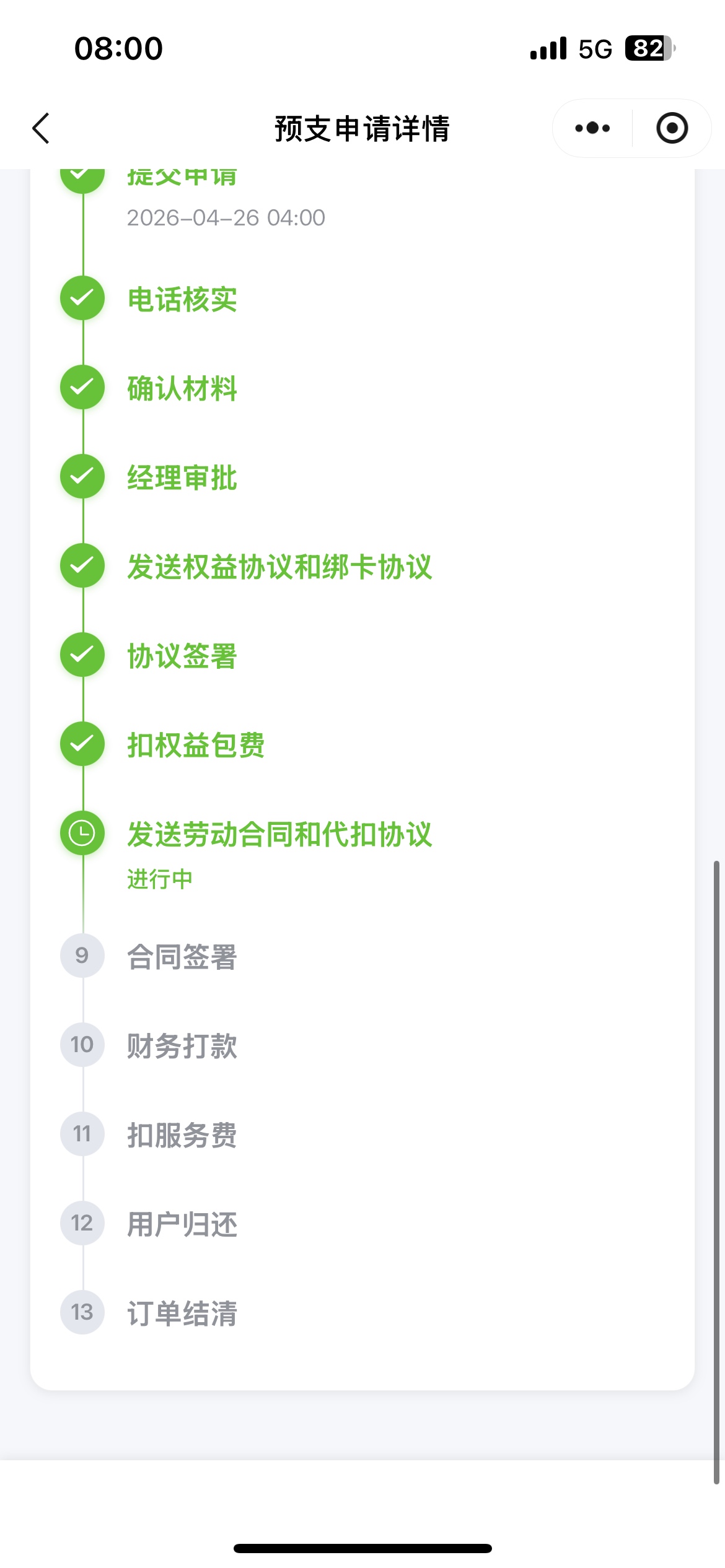The image size is (725, 1568).
Task: Open the mini program more options menu
Action: (592, 128)
